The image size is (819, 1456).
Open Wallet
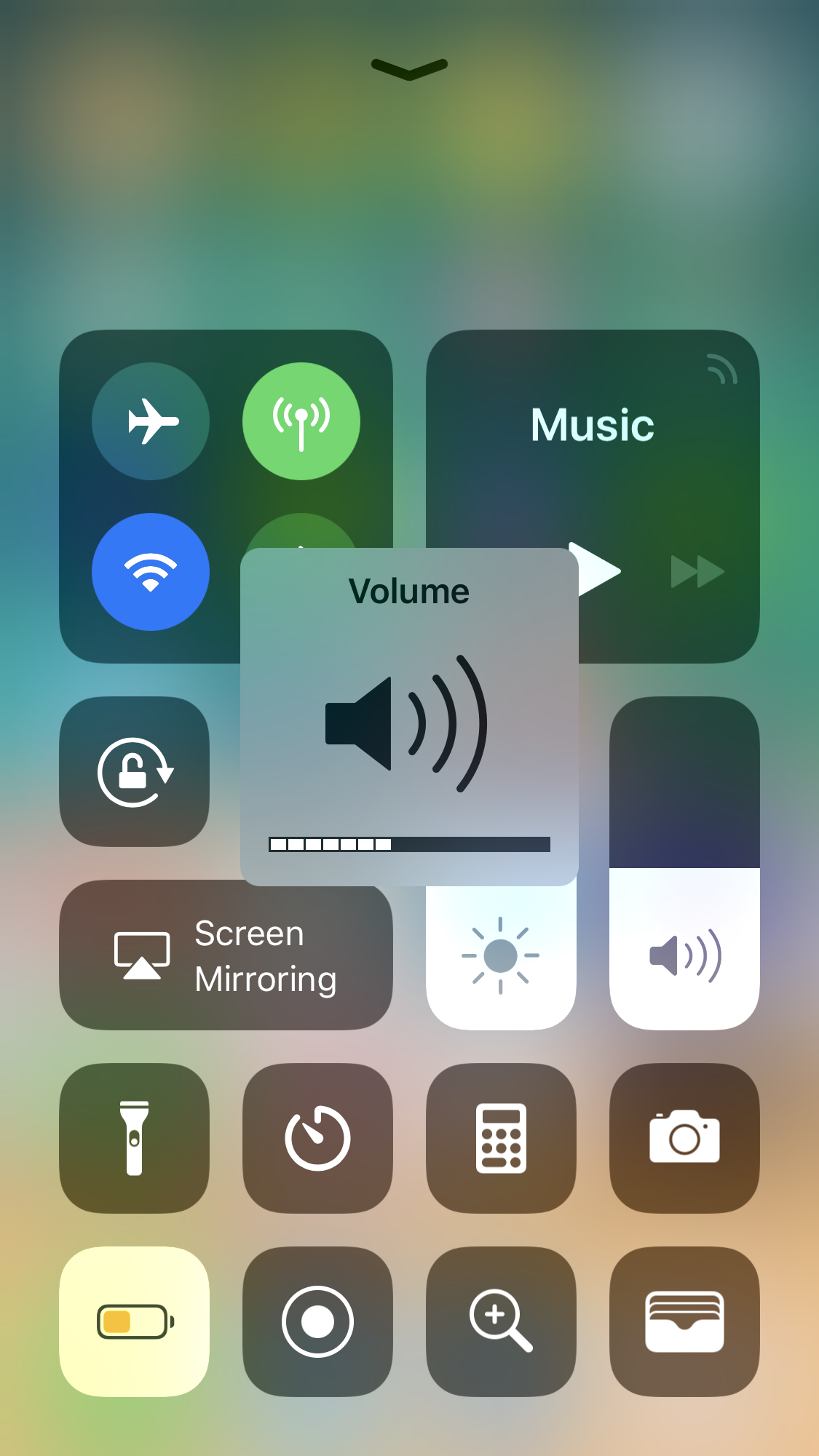coord(684,1321)
